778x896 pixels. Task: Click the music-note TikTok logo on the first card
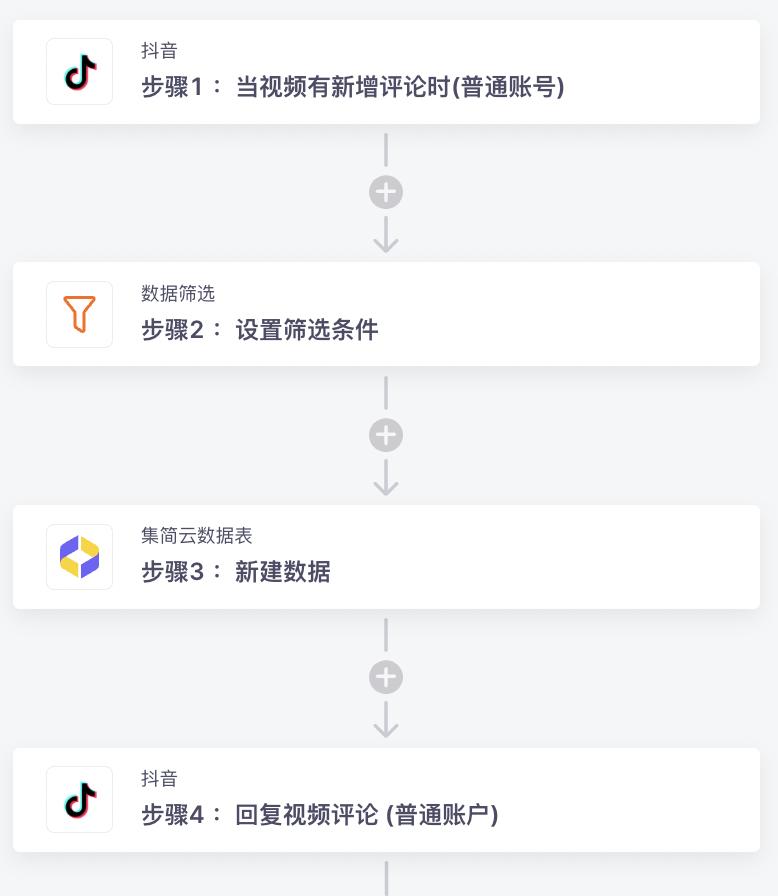tap(79, 71)
